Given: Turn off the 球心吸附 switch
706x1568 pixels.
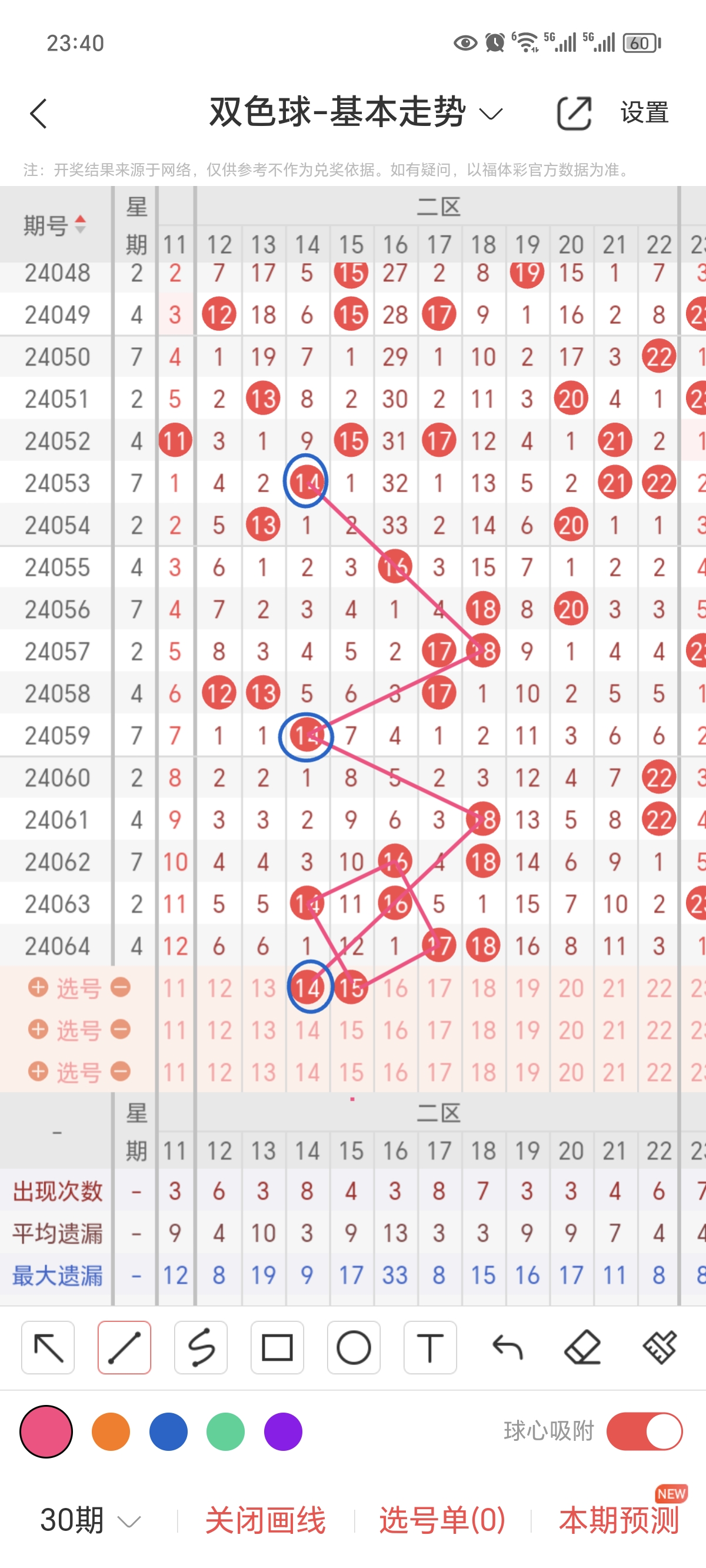Looking at the screenshot, I should [645, 1431].
